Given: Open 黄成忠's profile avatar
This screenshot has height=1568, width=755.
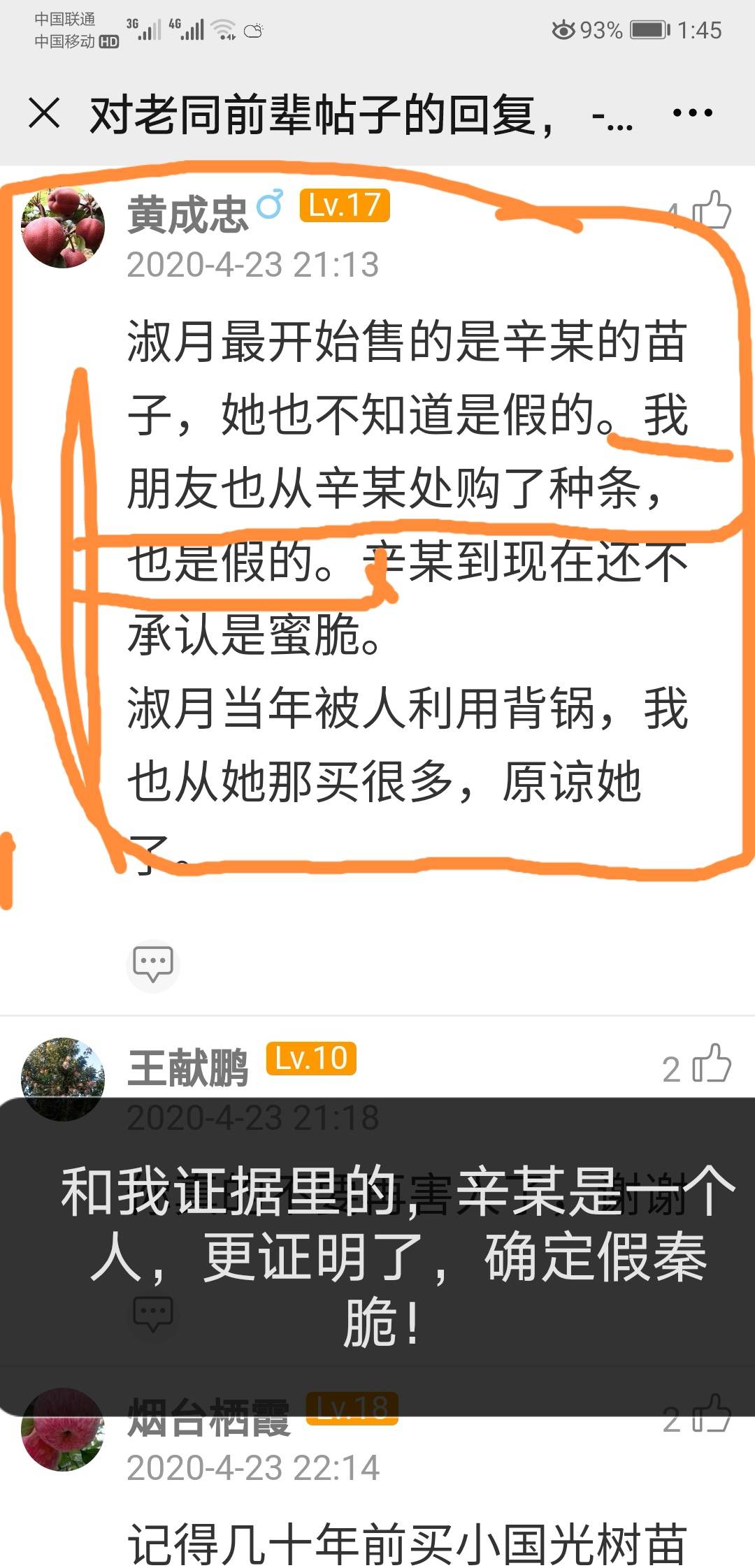Looking at the screenshot, I should tap(63, 227).
